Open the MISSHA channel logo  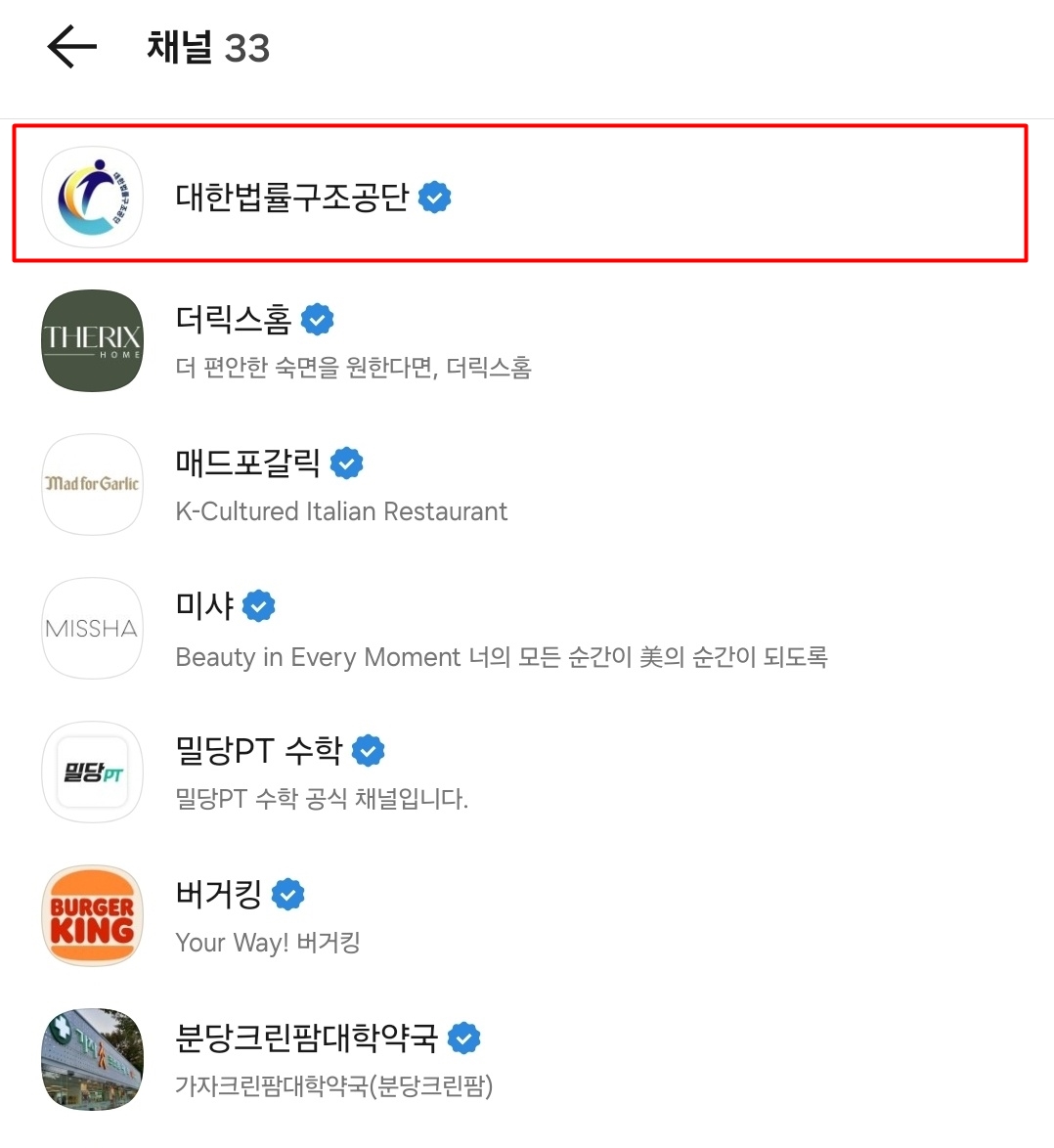92,628
